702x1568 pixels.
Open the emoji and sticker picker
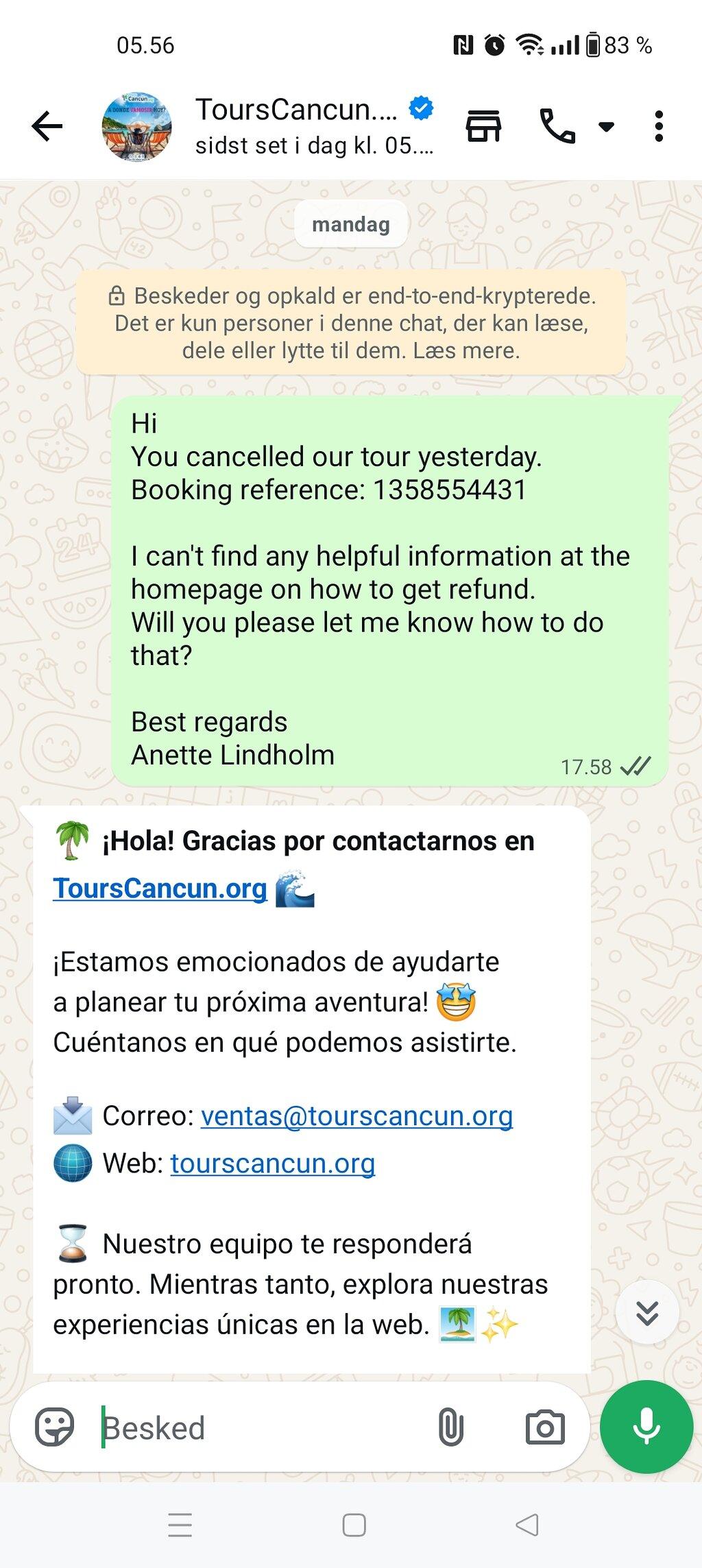coord(54,1427)
